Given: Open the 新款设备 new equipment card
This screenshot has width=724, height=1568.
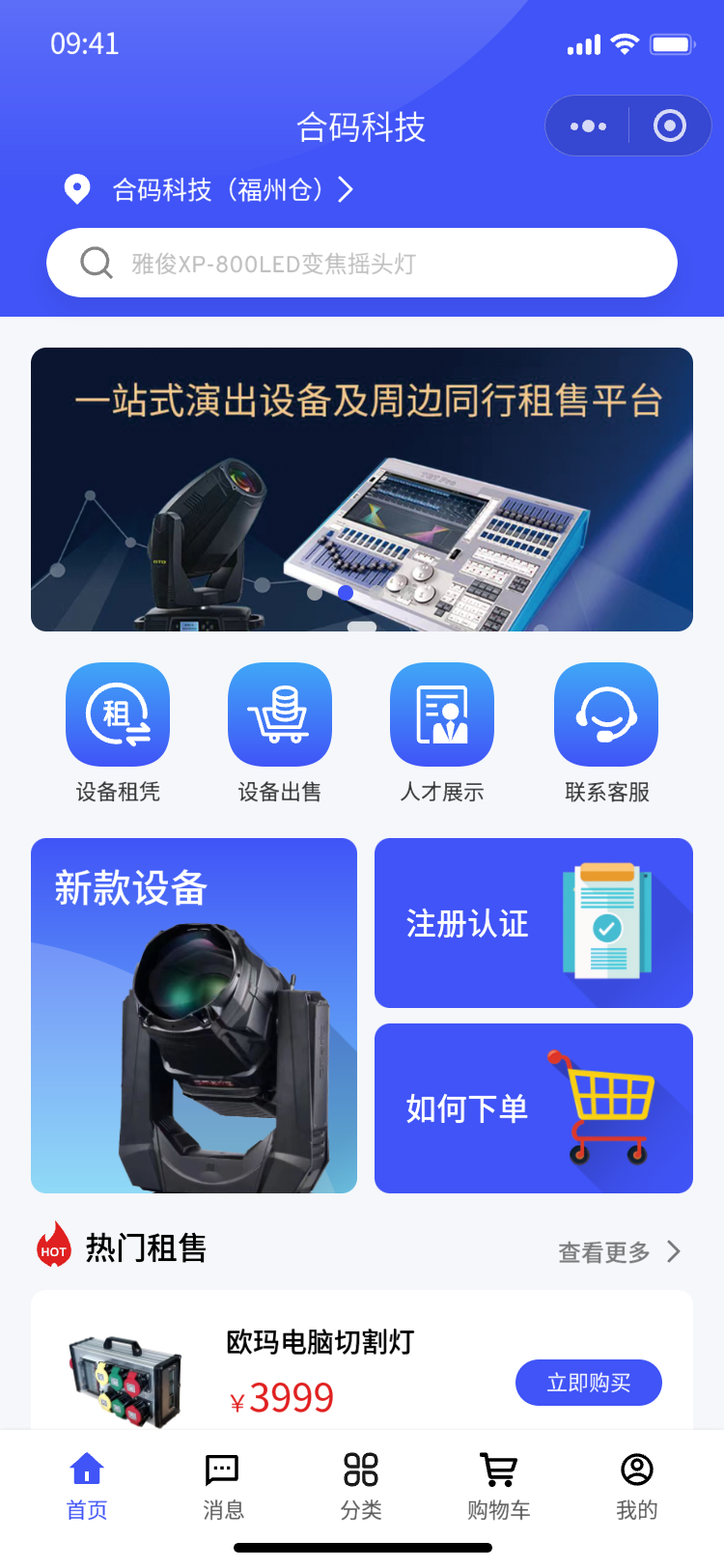Looking at the screenshot, I should click(x=194, y=1016).
